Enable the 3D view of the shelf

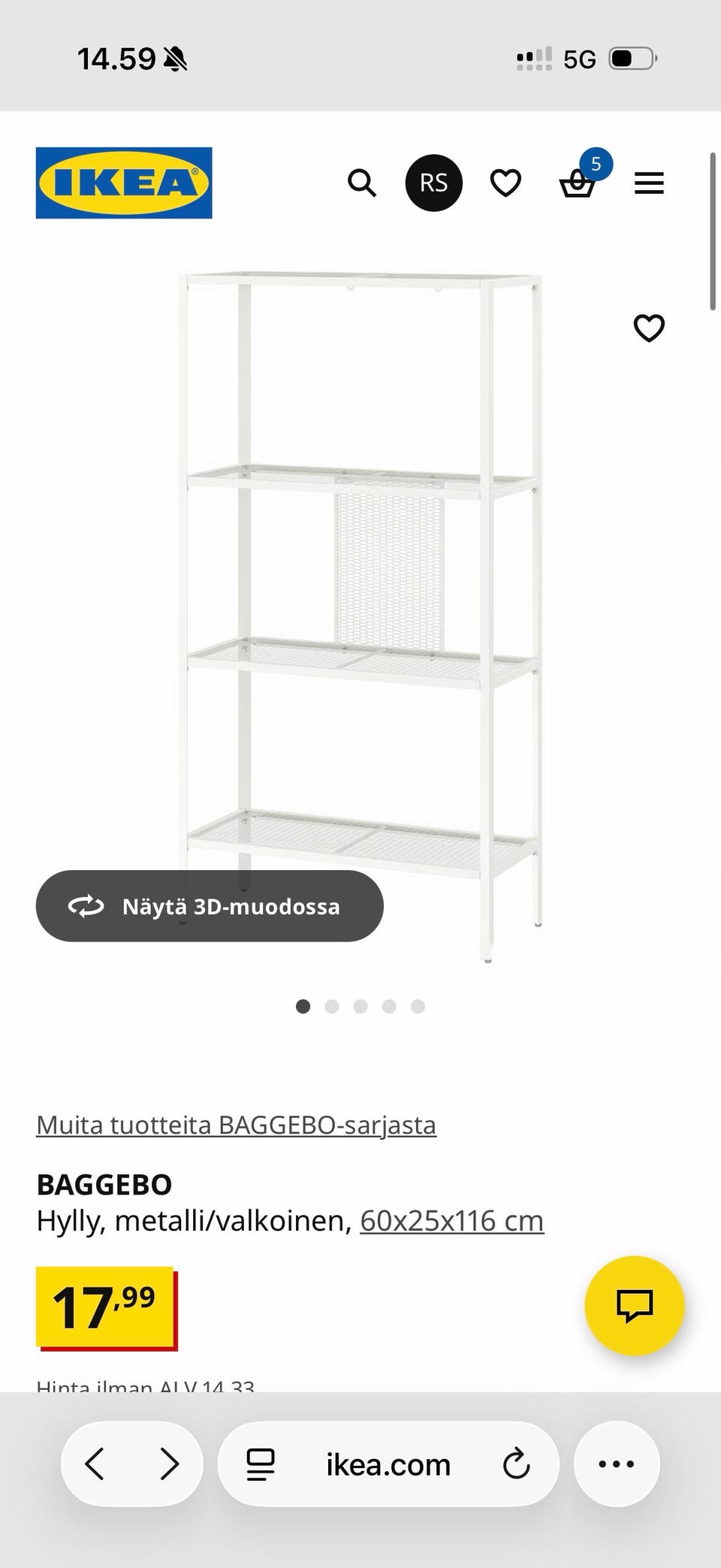coord(209,906)
